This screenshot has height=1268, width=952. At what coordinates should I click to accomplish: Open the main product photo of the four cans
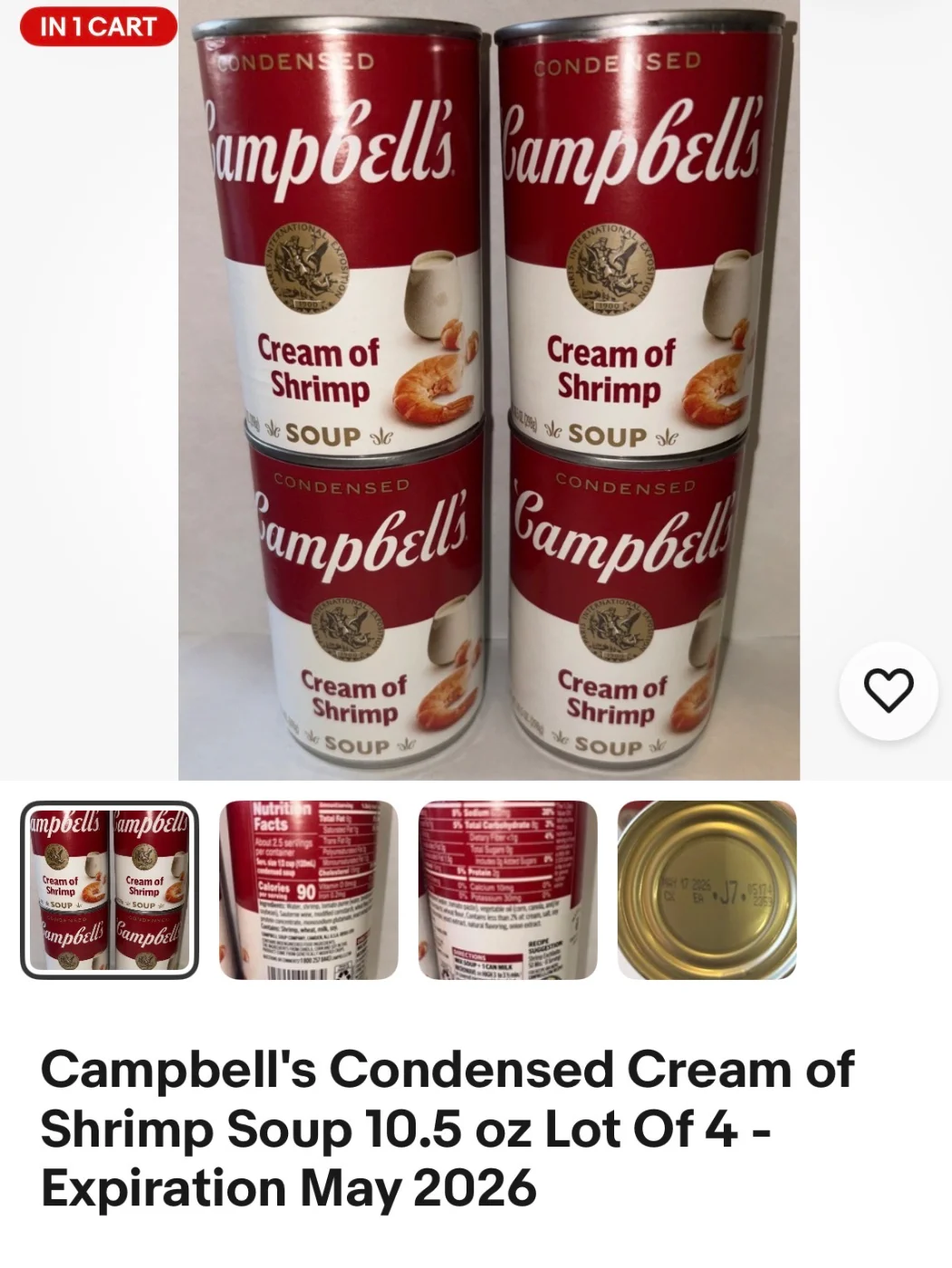pyautogui.click(x=488, y=389)
